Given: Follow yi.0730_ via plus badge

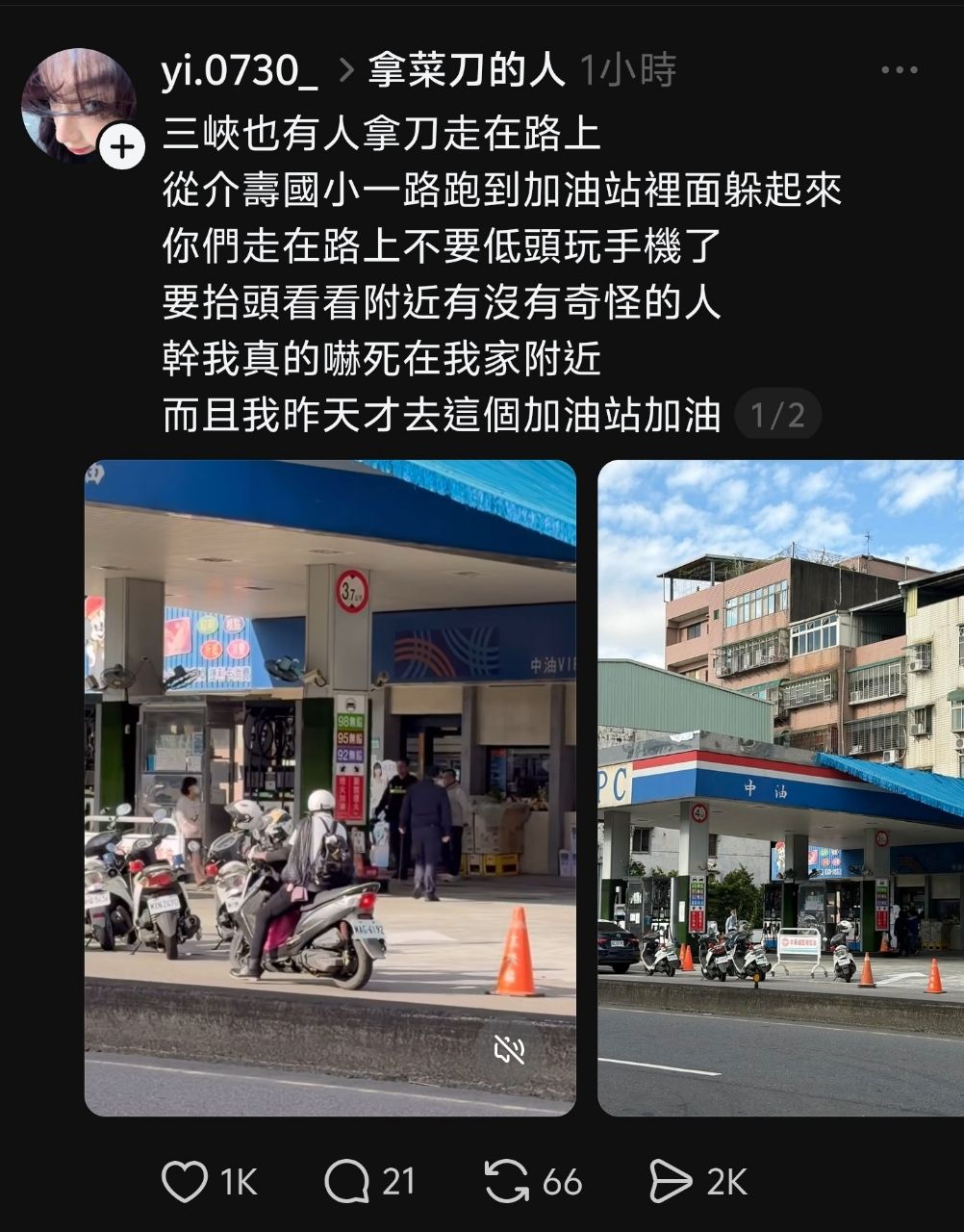Looking at the screenshot, I should click(122, 147).
